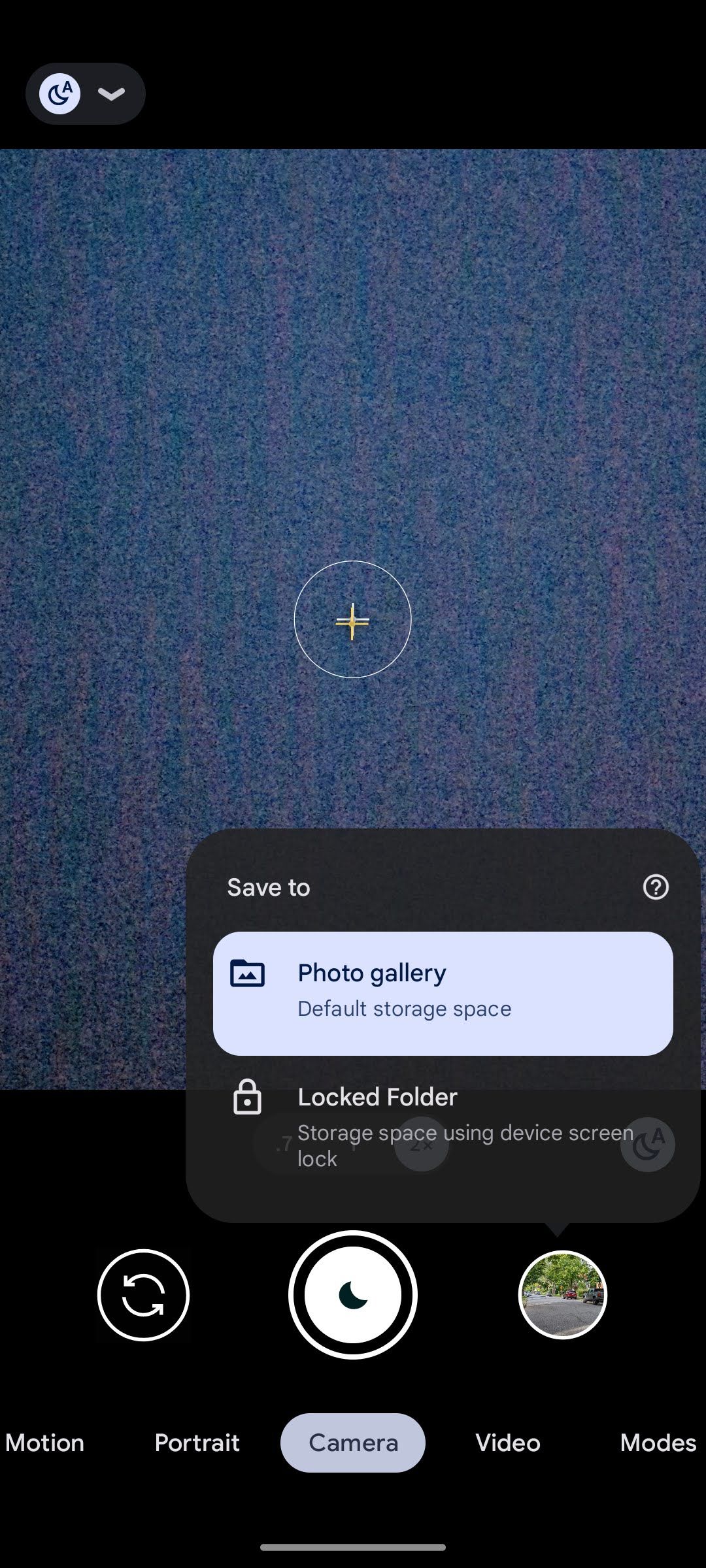Expand the quick settings chevron
The height and width of the screenshot is (1568, 706).
click(x=111, y=94)
